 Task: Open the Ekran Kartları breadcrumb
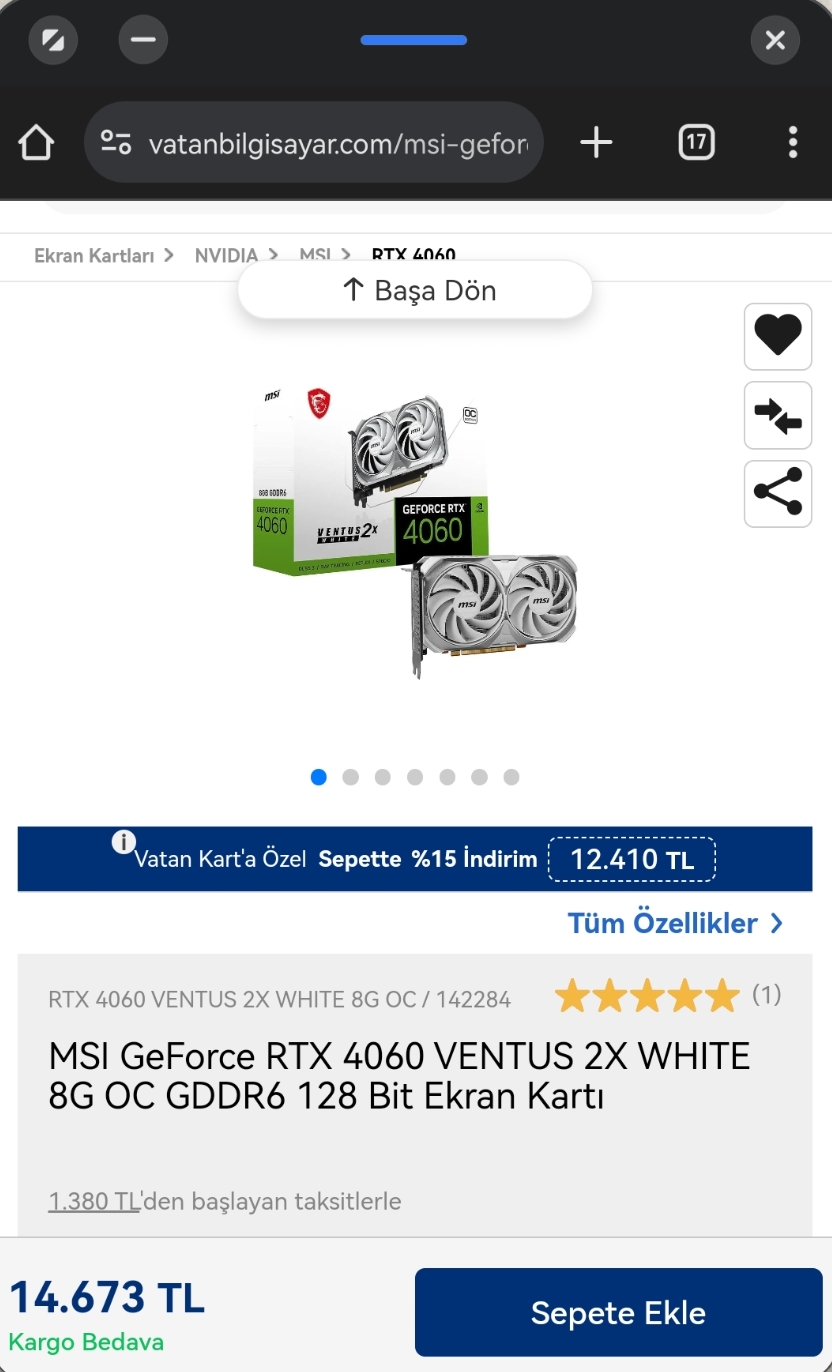point(94,255)
